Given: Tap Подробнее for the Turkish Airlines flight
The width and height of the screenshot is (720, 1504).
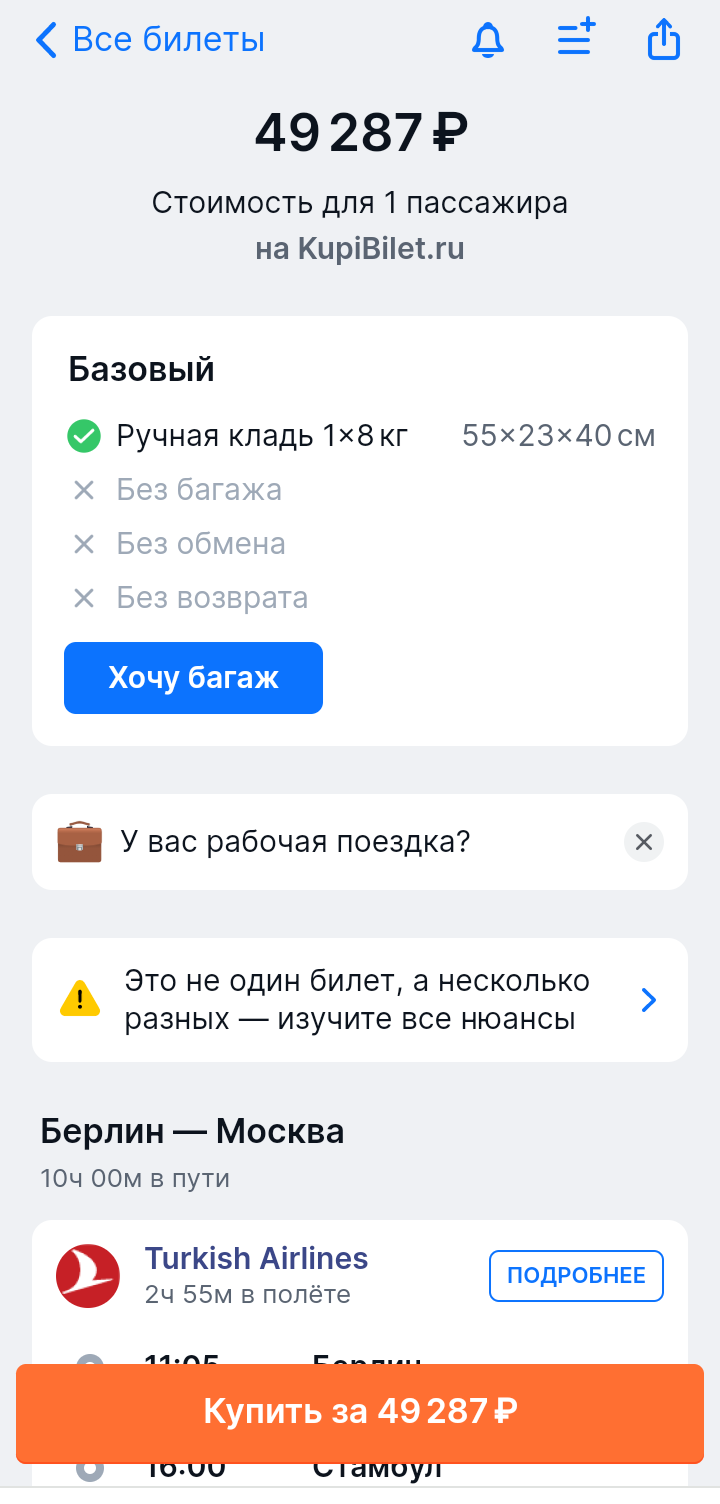Looking at the screenshot, I should [x=576, y=1276].
